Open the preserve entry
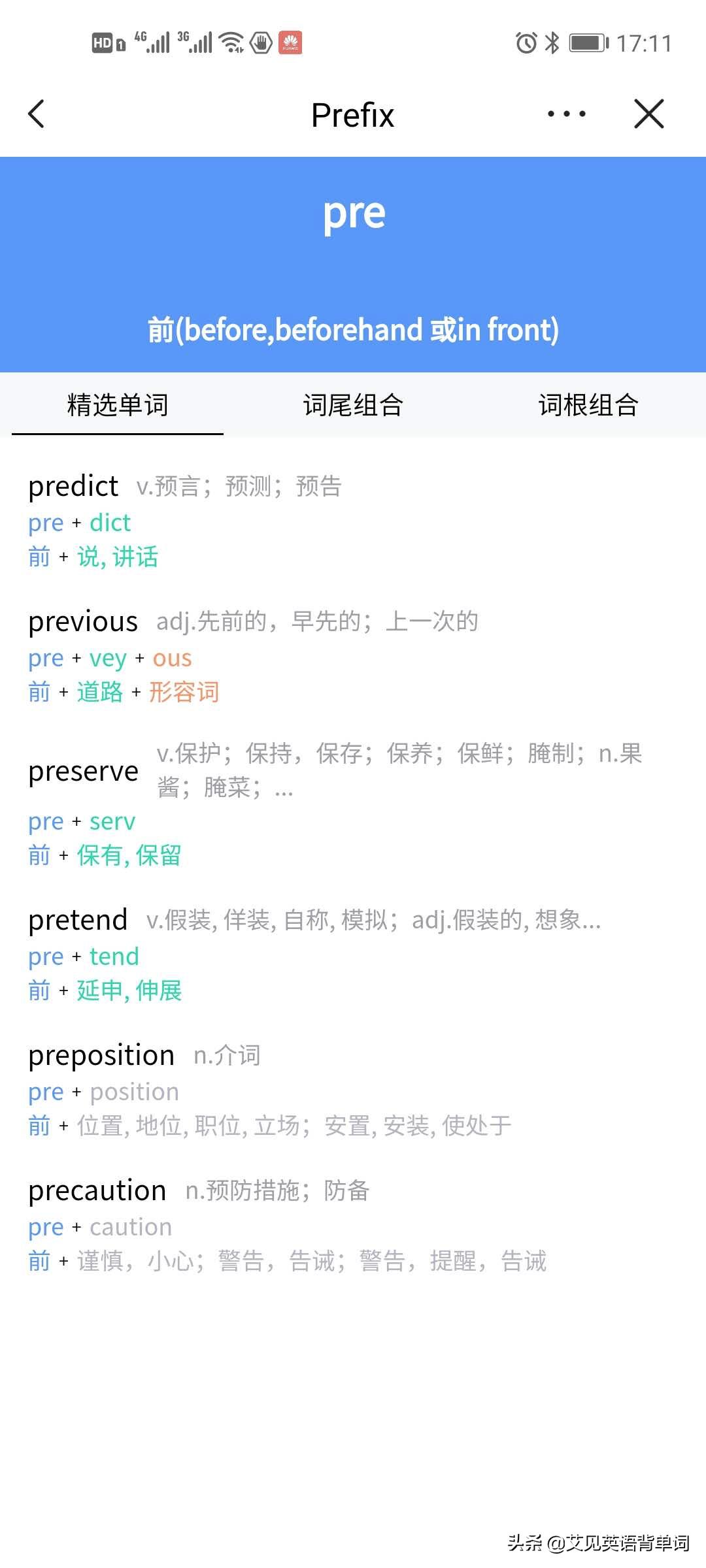This screenshot has height=1568, width=706. 82,772
